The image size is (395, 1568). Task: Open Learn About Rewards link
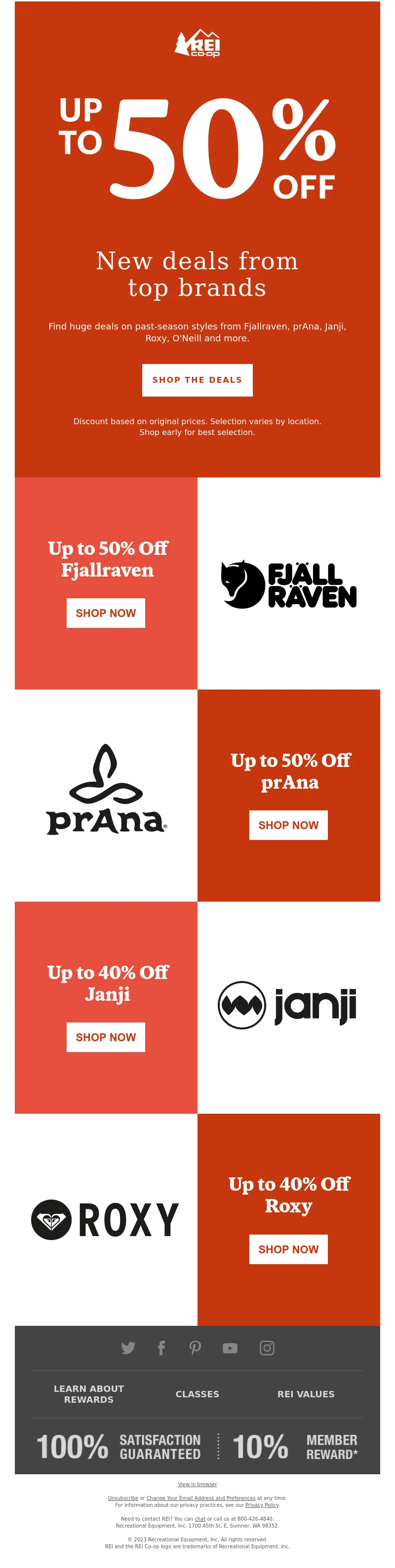[89, 1394]
